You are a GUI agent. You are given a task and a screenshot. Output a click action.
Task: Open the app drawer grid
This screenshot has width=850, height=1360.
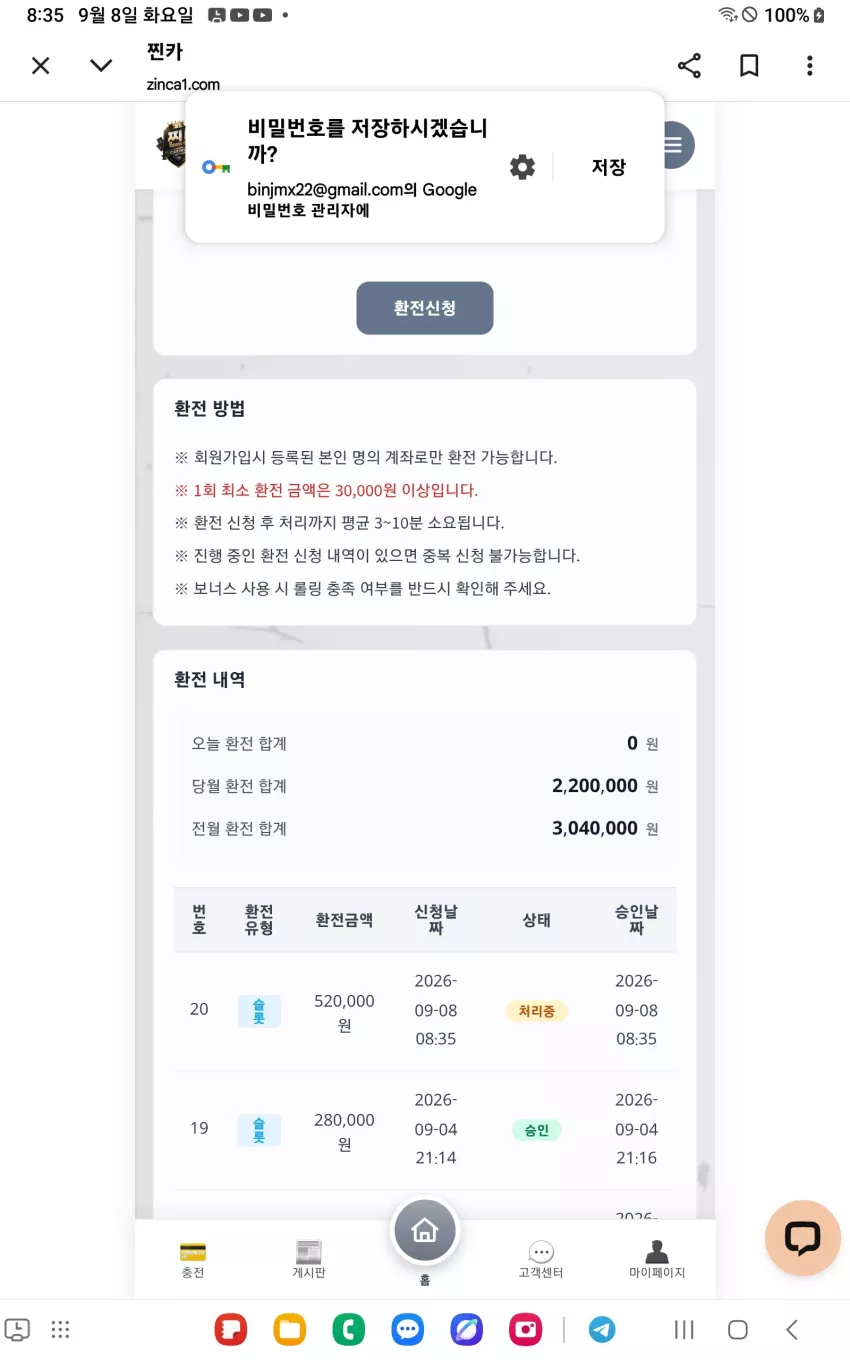pos(60,1329)
